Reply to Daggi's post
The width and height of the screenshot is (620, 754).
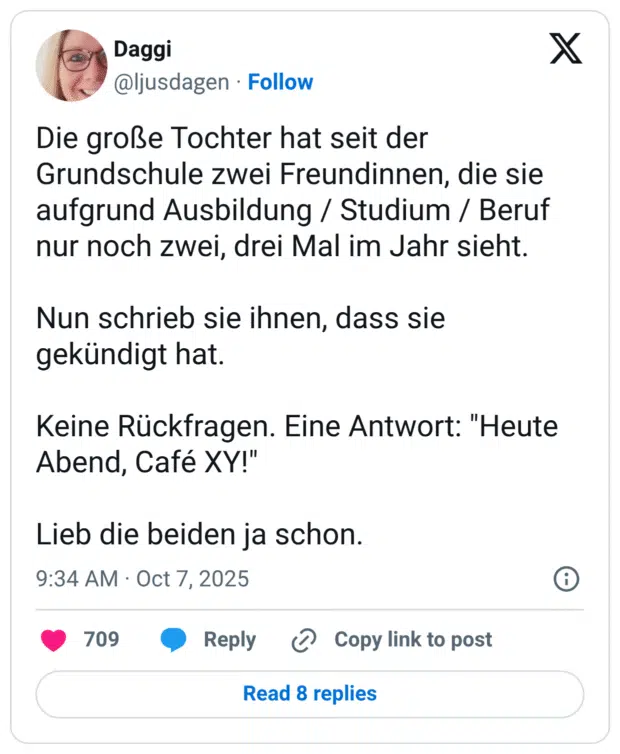point(209,640)
